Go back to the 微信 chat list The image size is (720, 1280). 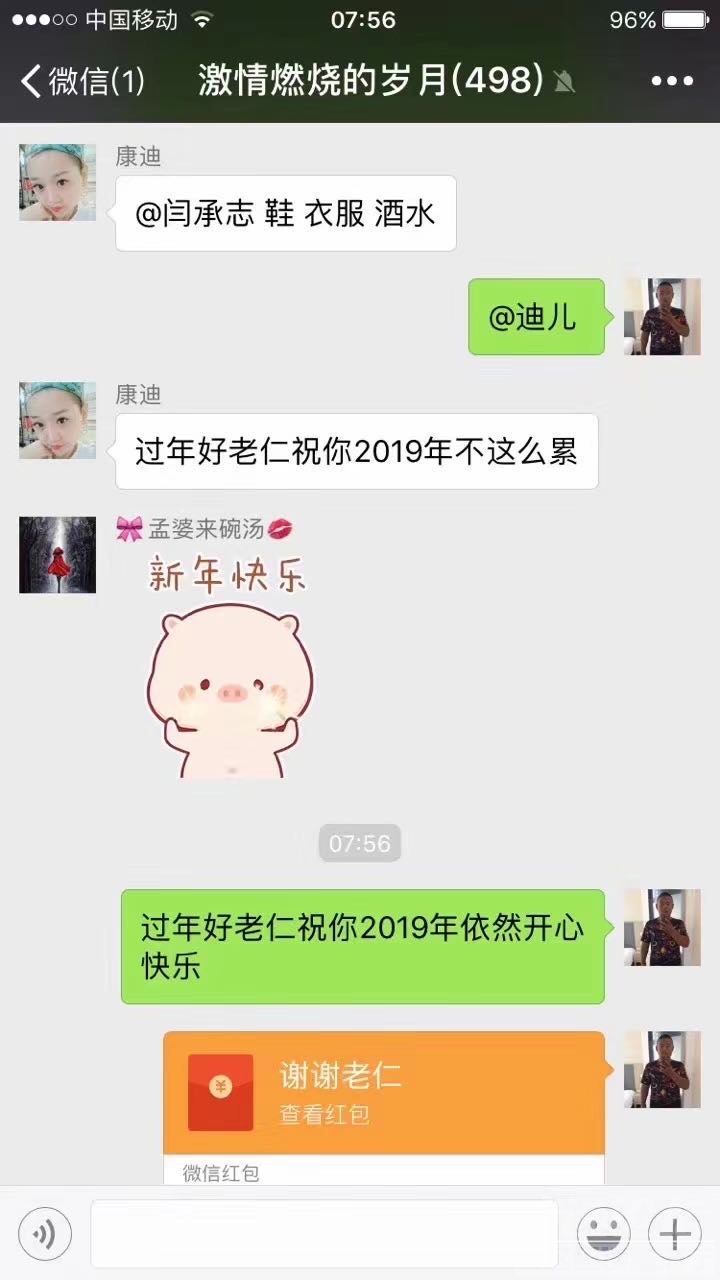tap(82, 80)
